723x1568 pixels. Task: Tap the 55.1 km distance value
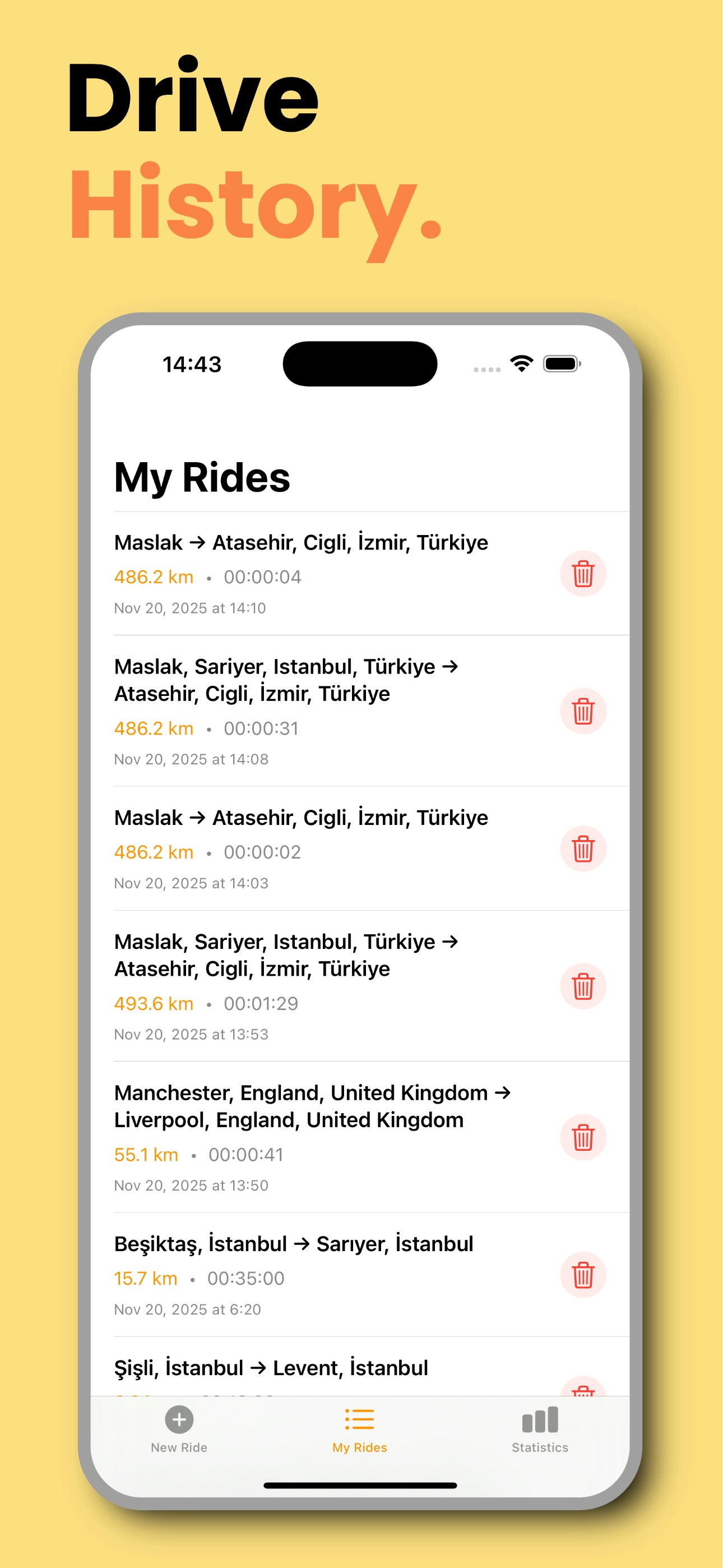coord(146,1154)
